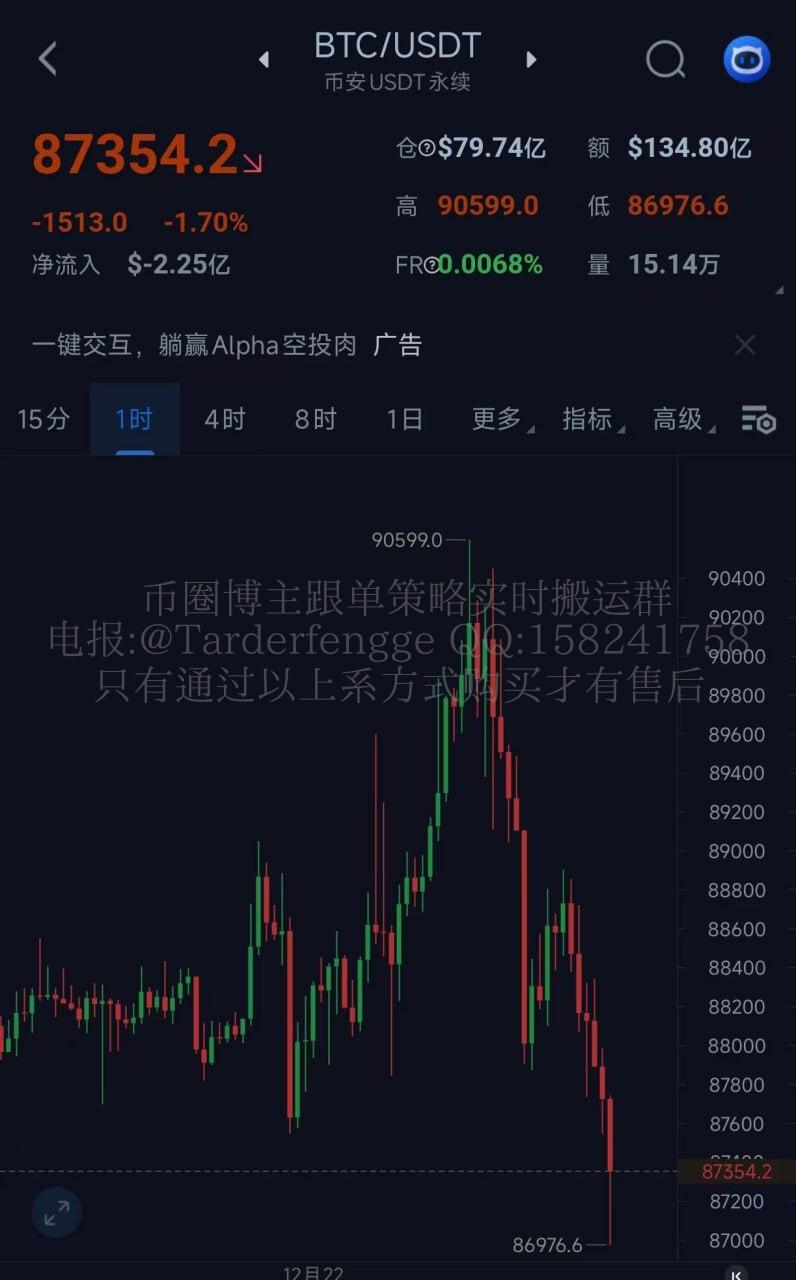This screenshot has width=796, height=1280.
Task: Select the 8时 timeframe
Action: 315,419
